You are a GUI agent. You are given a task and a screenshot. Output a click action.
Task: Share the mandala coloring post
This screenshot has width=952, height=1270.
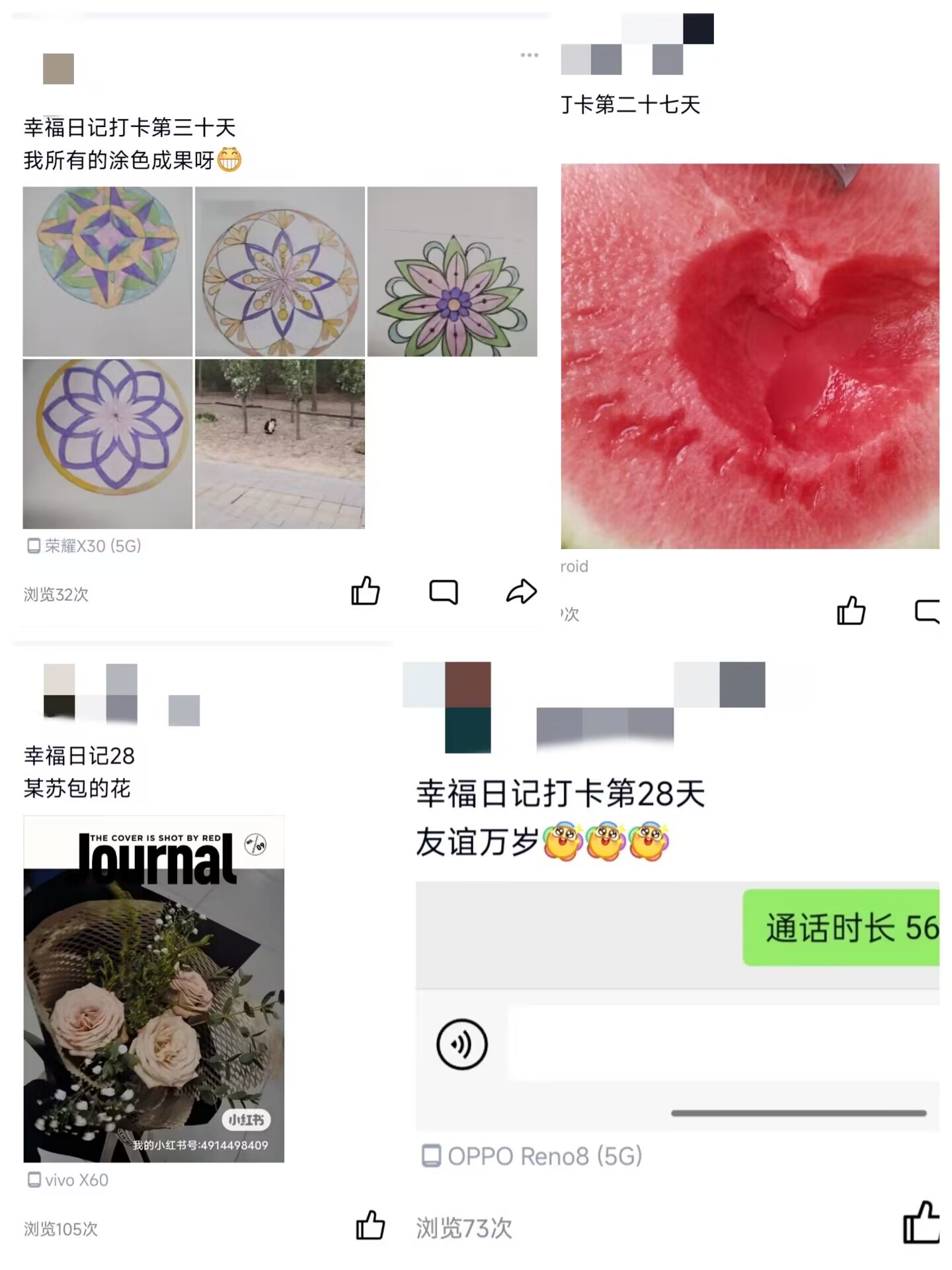[x=522, y=591]
